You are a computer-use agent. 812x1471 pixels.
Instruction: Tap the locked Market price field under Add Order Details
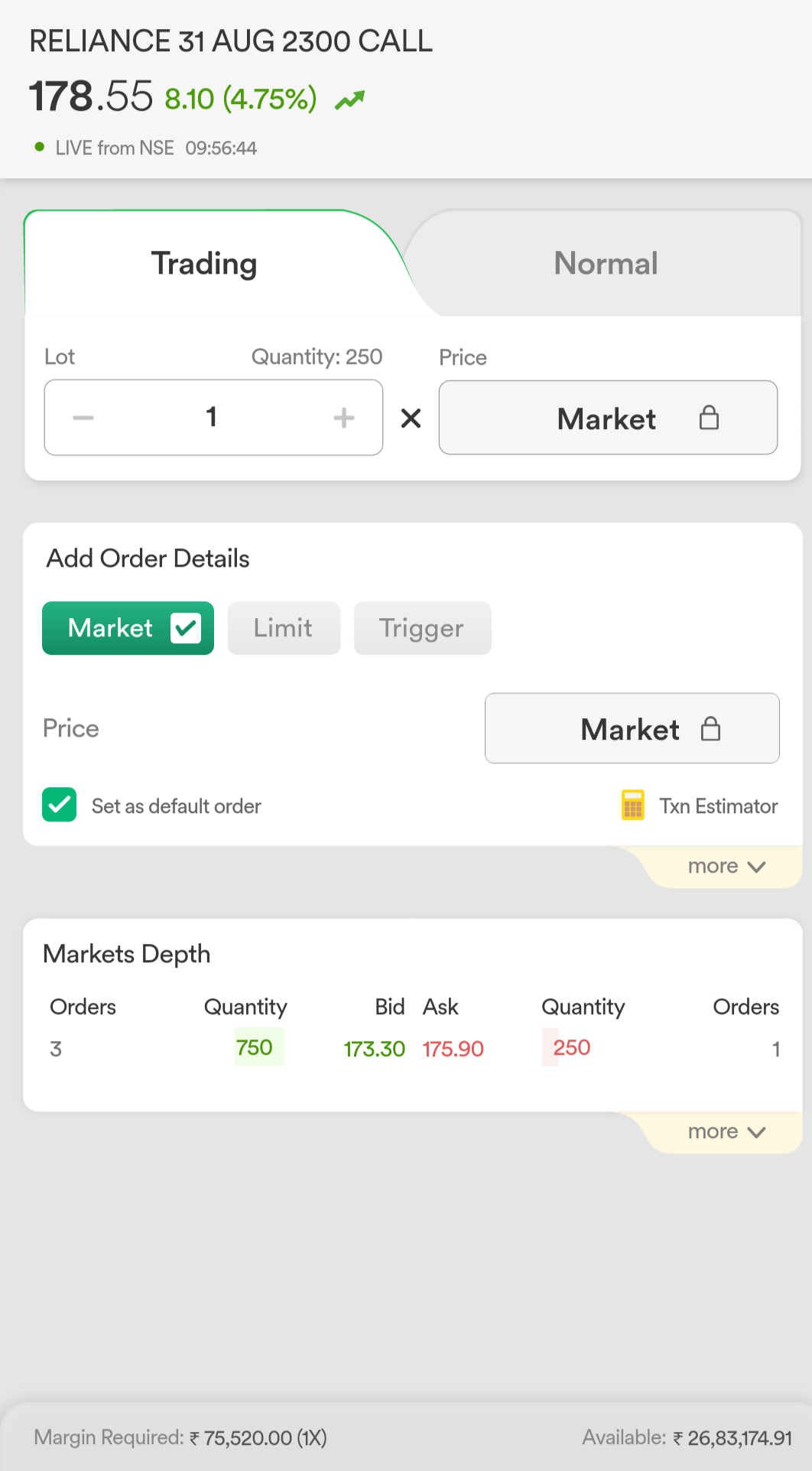632,728
